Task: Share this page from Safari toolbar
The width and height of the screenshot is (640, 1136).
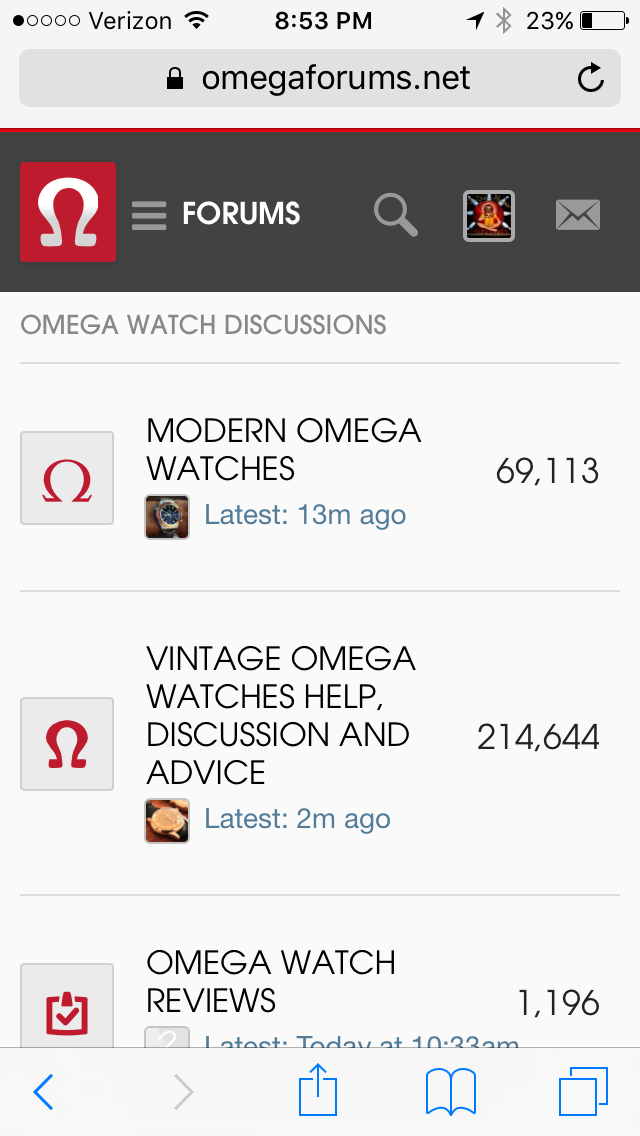Action: click(320, 1090)
